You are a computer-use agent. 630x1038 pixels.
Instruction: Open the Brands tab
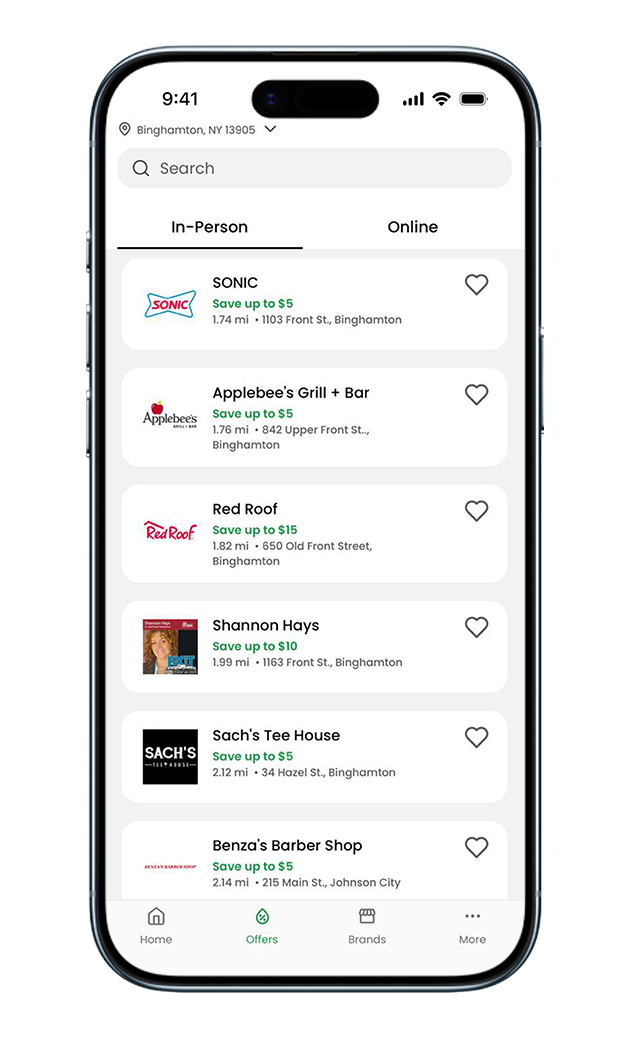(x=367, y=927)
